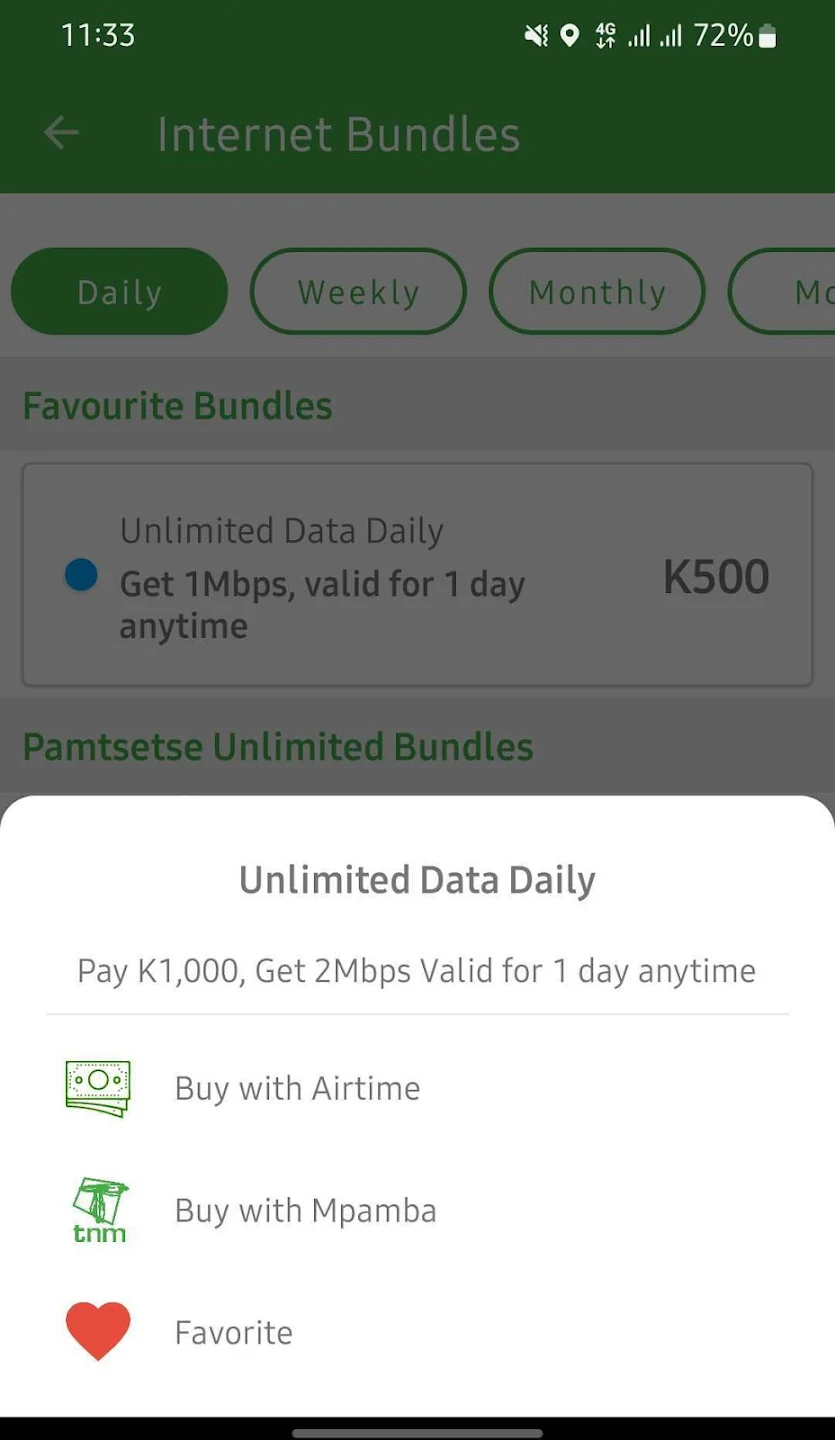Add bundle to Favorite

pos(233,1332)
